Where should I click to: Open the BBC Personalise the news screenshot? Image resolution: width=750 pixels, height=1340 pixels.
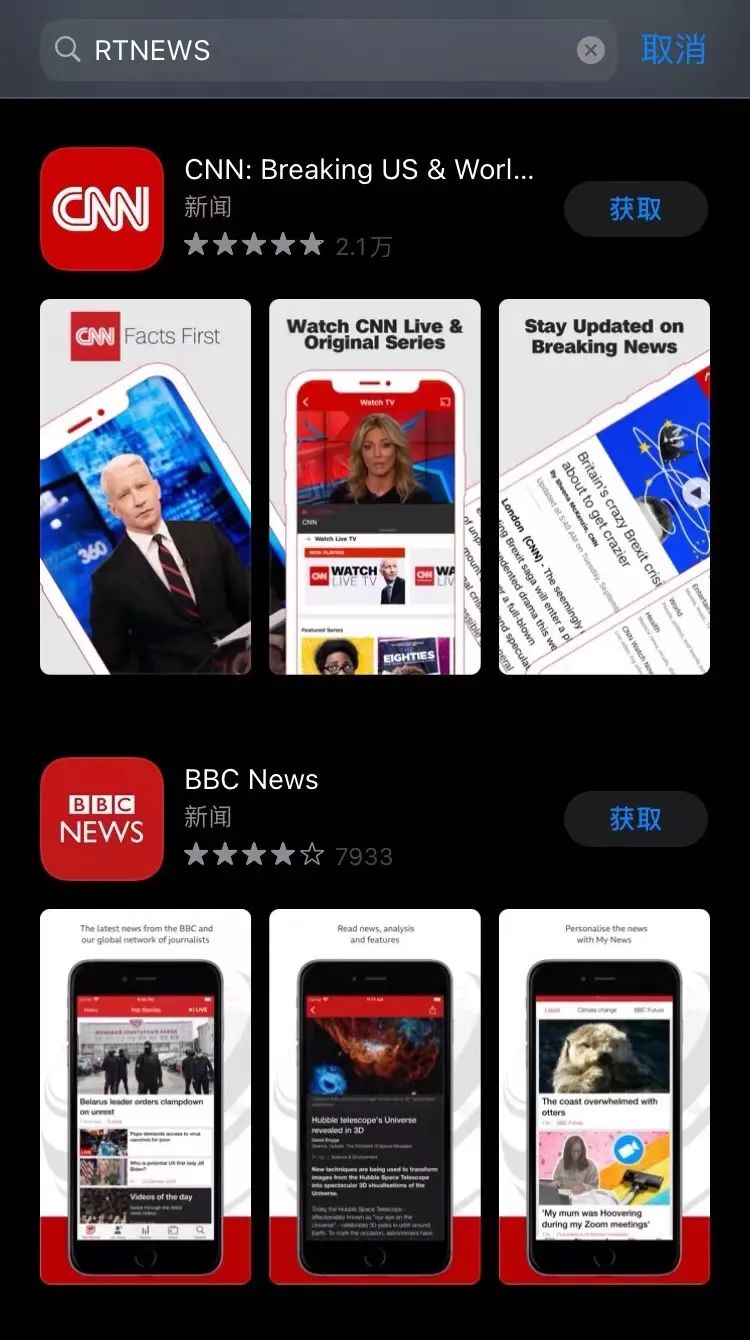point(604,1096)
